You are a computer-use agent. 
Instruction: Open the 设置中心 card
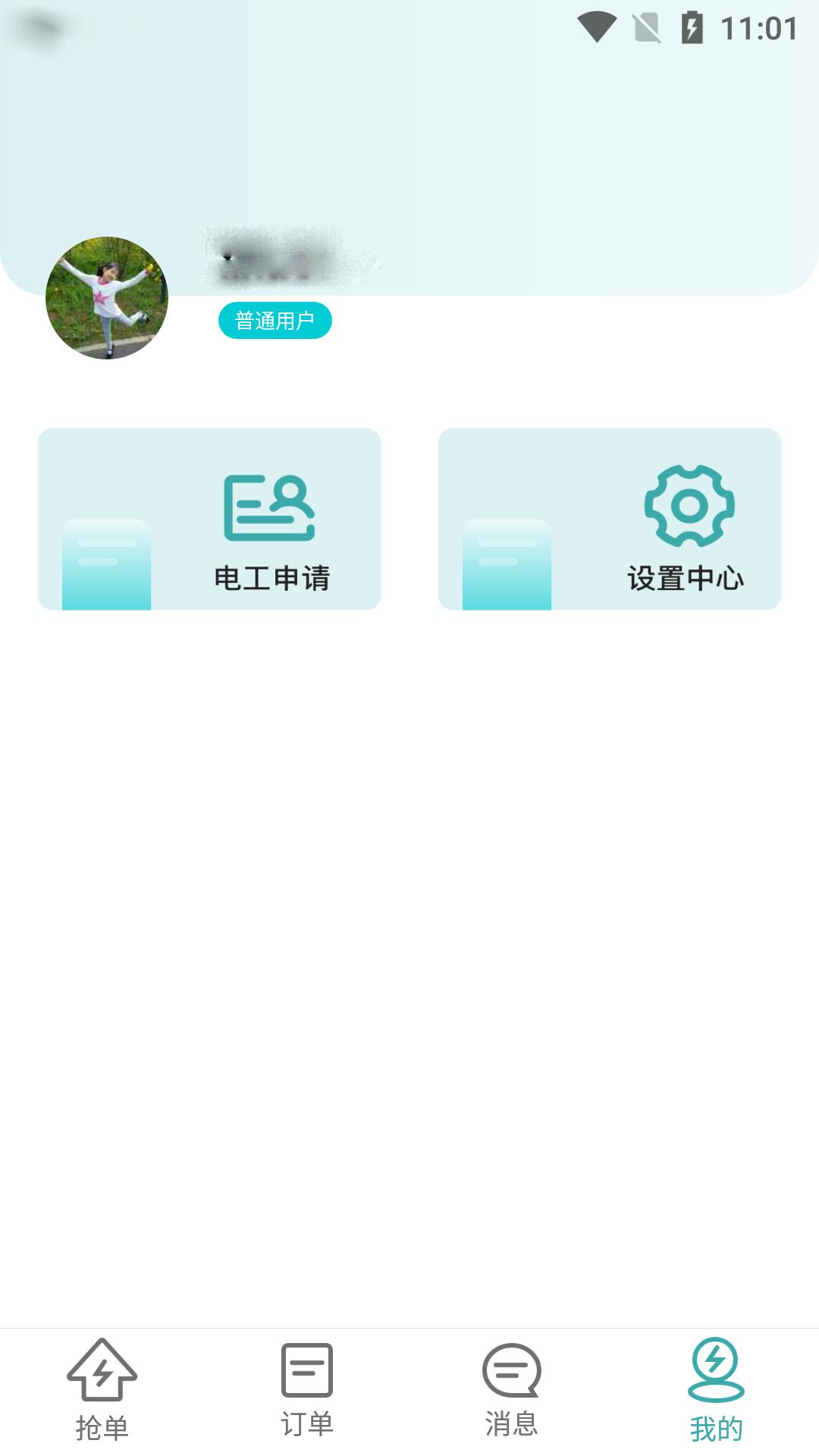pos(610,519)
